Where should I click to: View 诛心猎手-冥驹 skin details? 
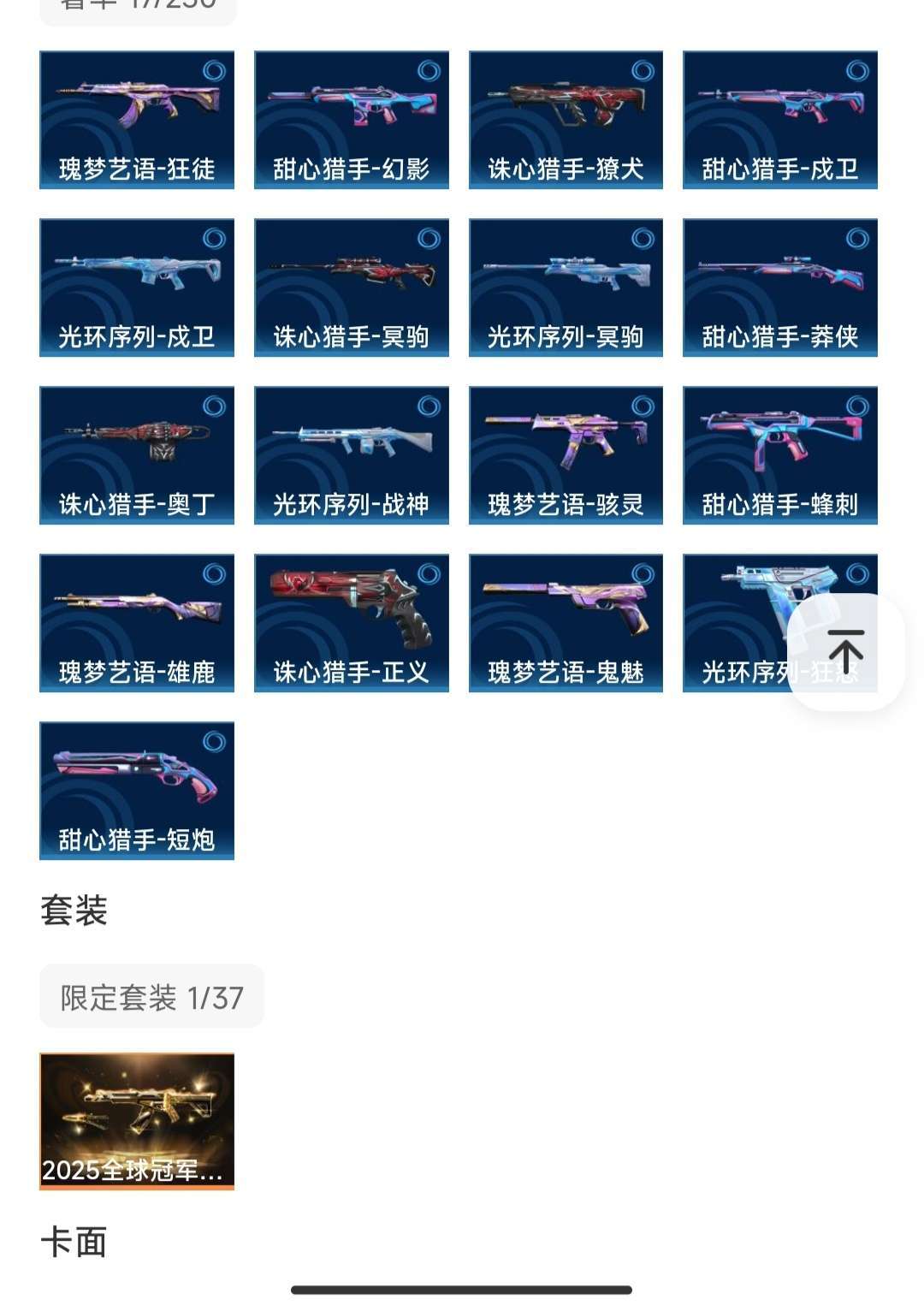tap(352, 288)
